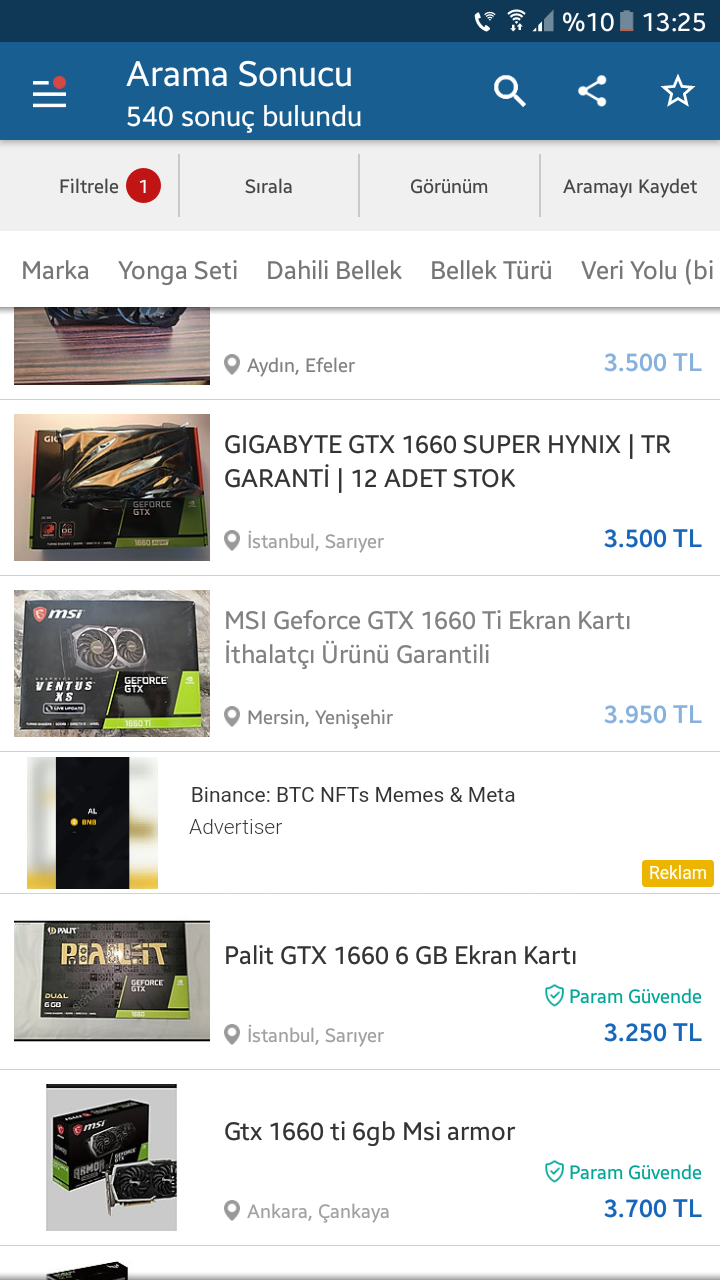Open the hamburger drawer menu
The image size is (720, 1280).
pos(50,92)
